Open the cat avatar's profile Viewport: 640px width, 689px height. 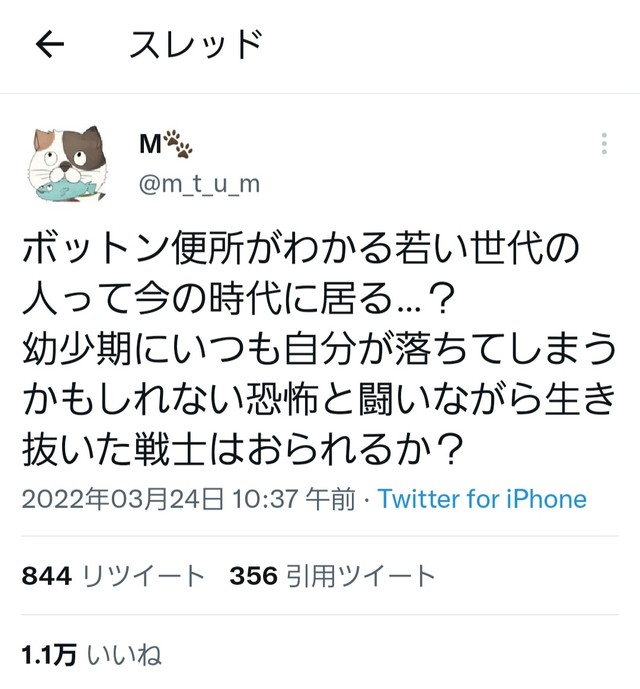pos(65,164)
